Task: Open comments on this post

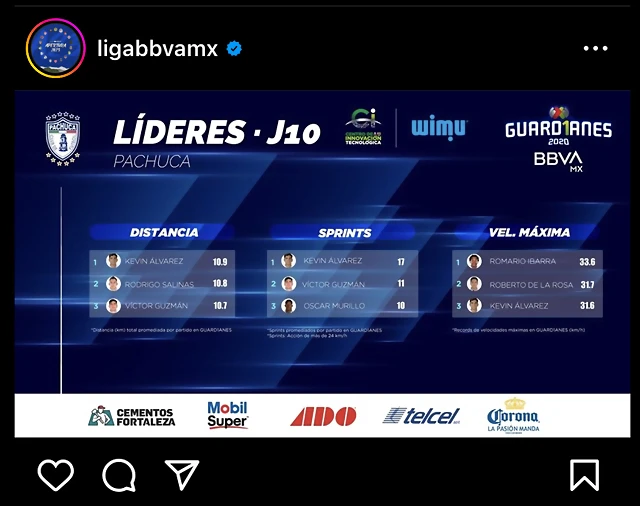Action: (x=119, y=474)
